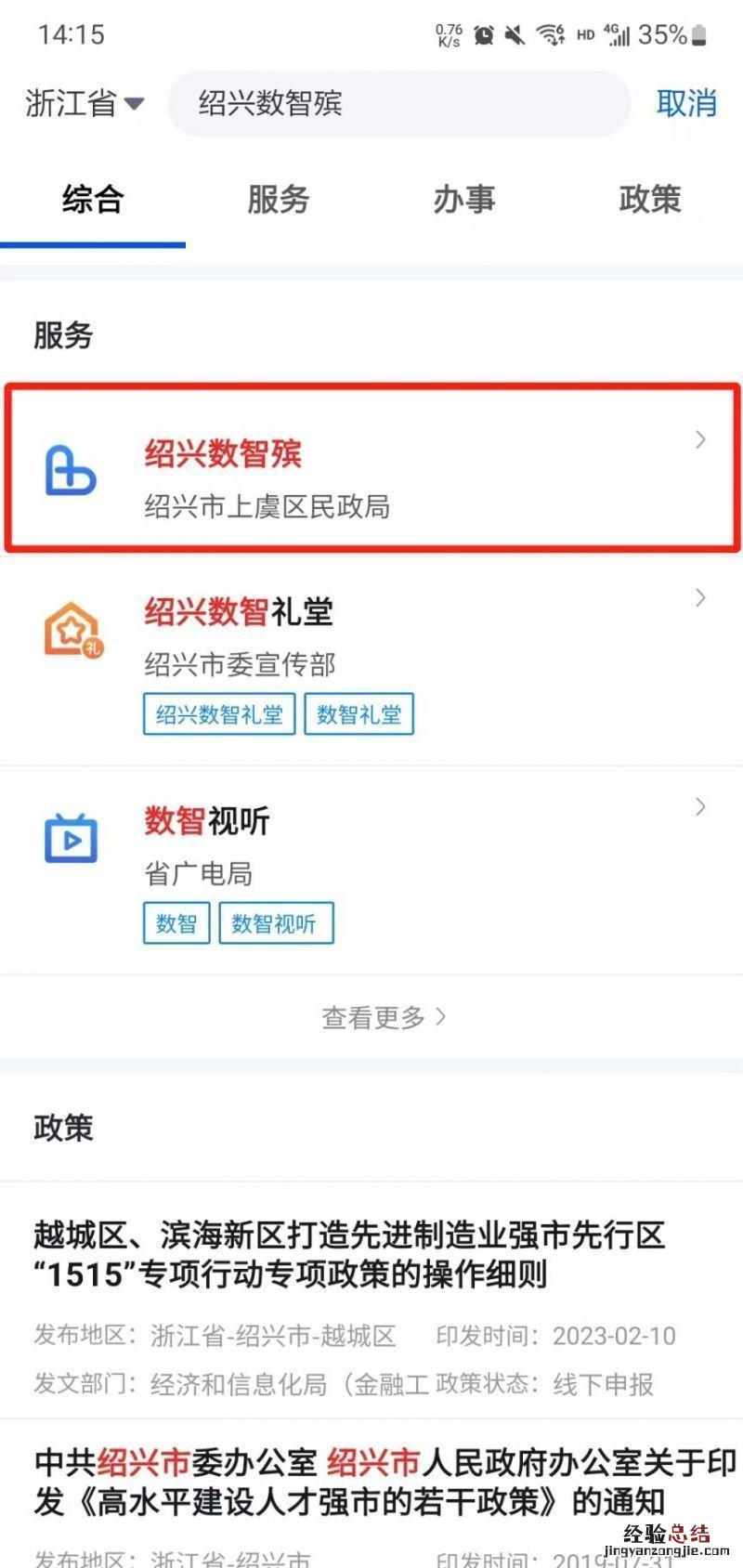The height and width of the screenshot is (1568, 743).
Task: Cancel the search with 取消
Action: pyautogui.click(x=686, y=103)
